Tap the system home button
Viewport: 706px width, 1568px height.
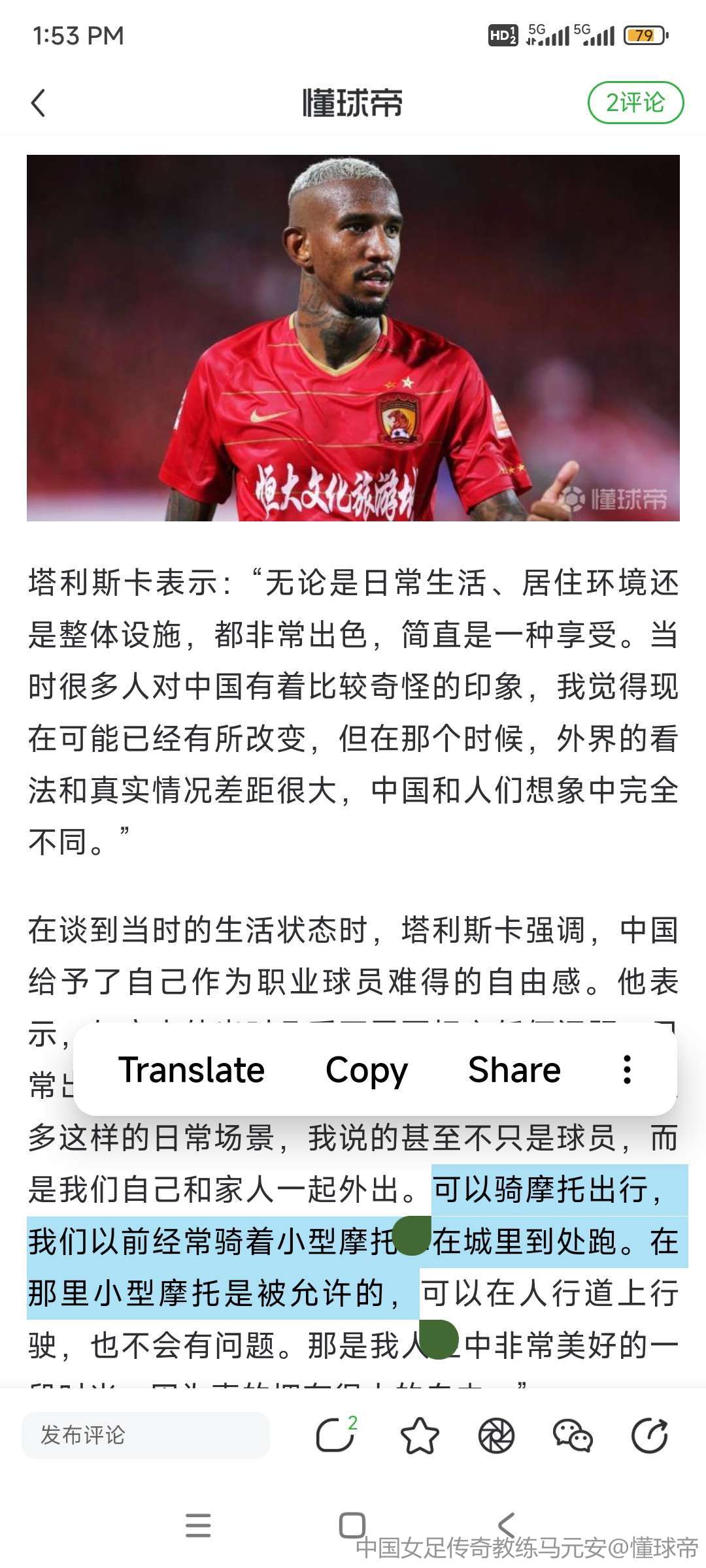pyautogui.click(x=352, y=1526)
